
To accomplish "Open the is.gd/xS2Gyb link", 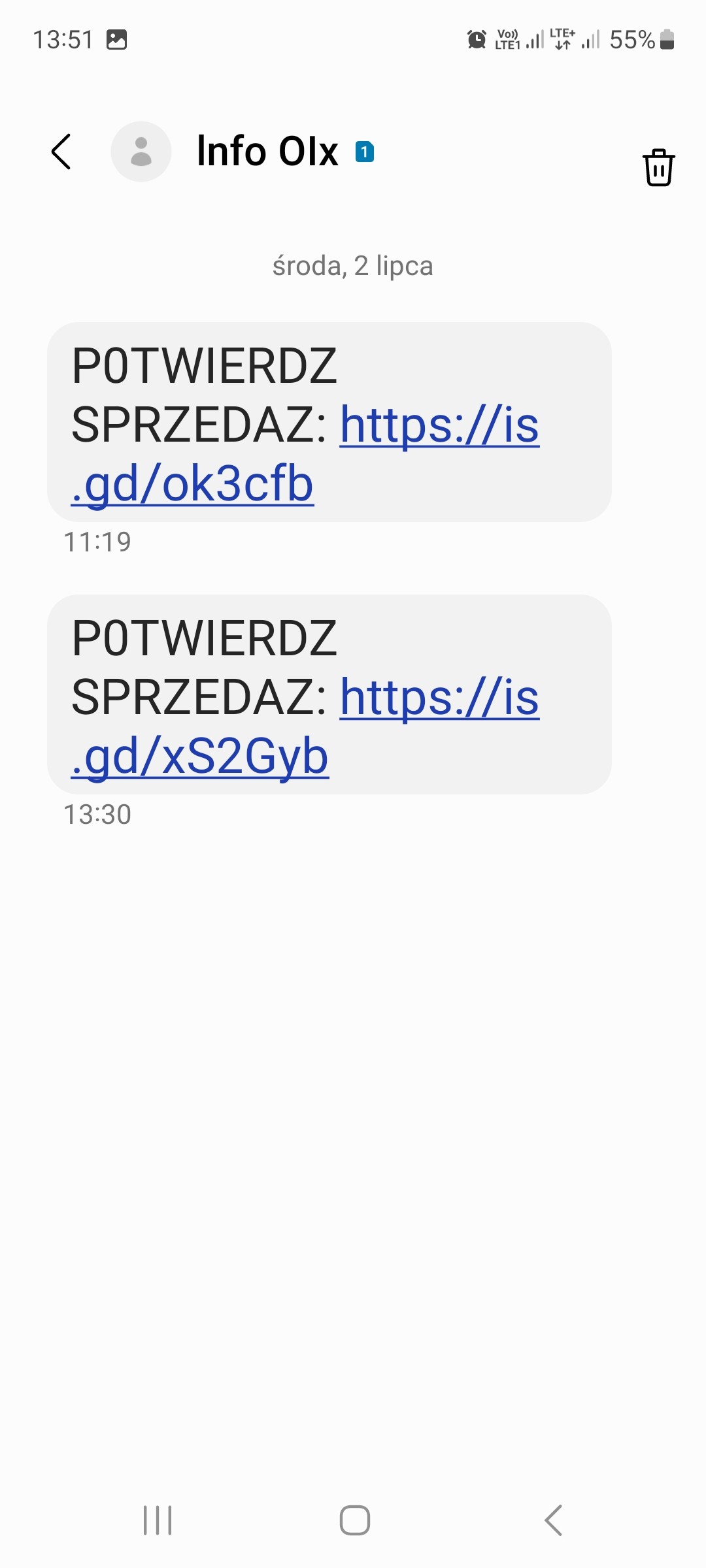I will (305, 727).
